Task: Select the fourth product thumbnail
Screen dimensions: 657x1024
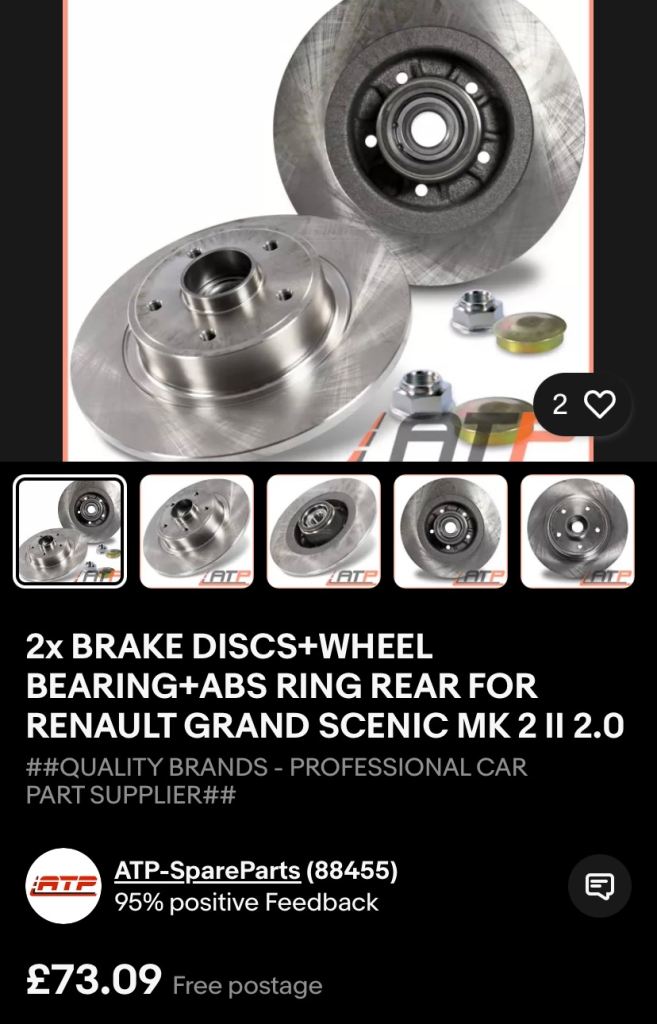Action: click(450, 531)
